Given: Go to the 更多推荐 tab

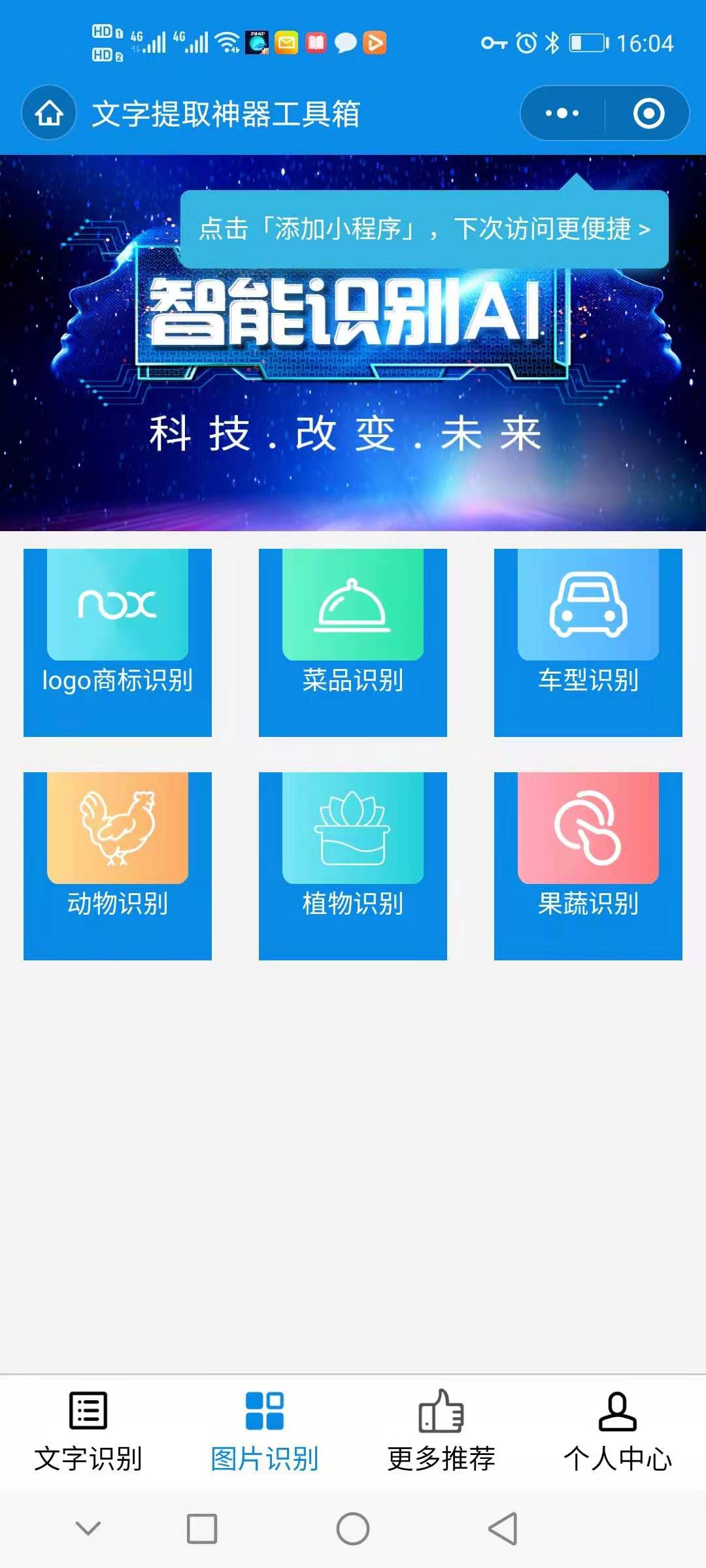Looking at the screenshot, I should tap(441, 1432).
